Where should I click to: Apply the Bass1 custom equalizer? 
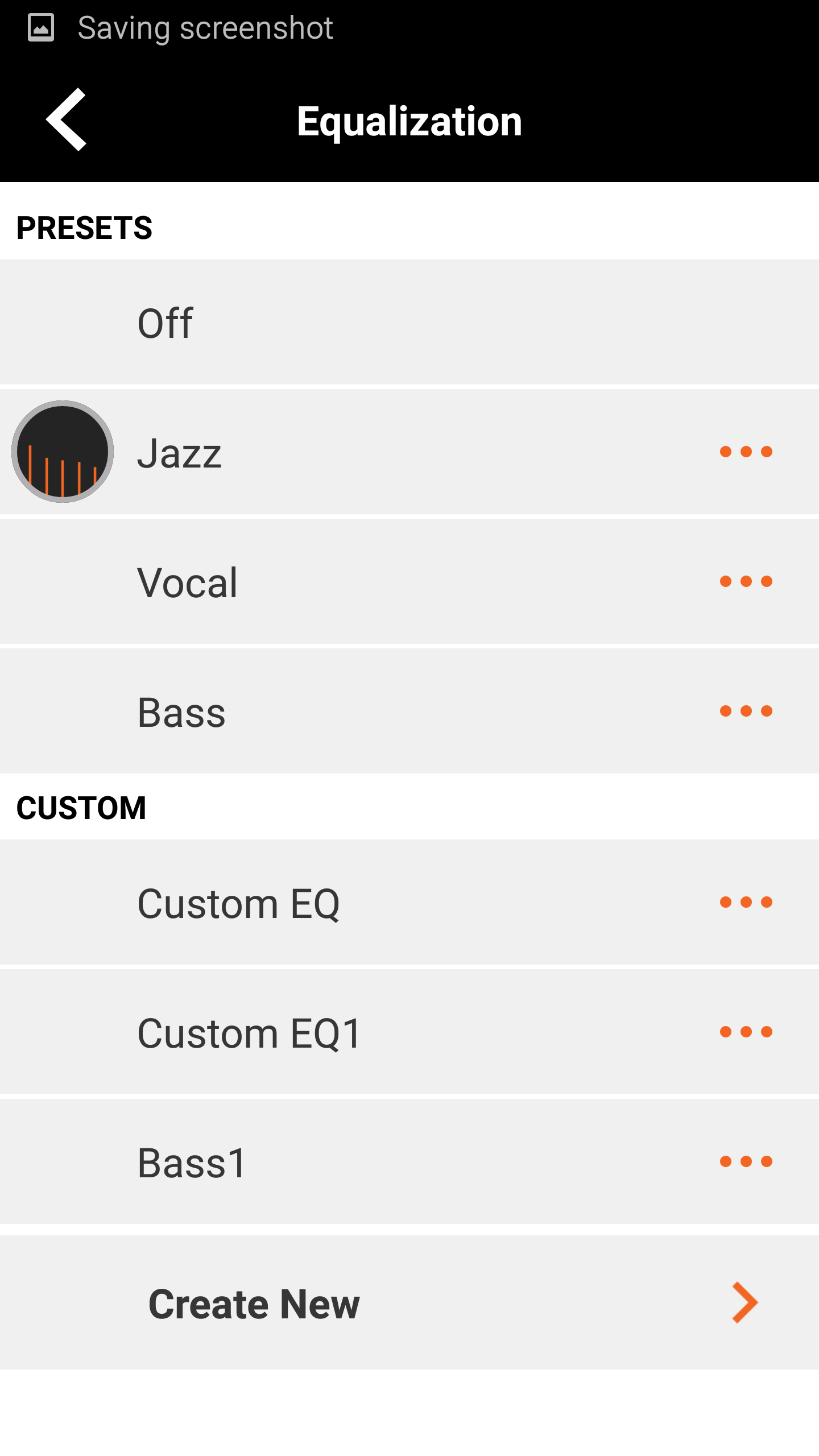coord(409,1161)
